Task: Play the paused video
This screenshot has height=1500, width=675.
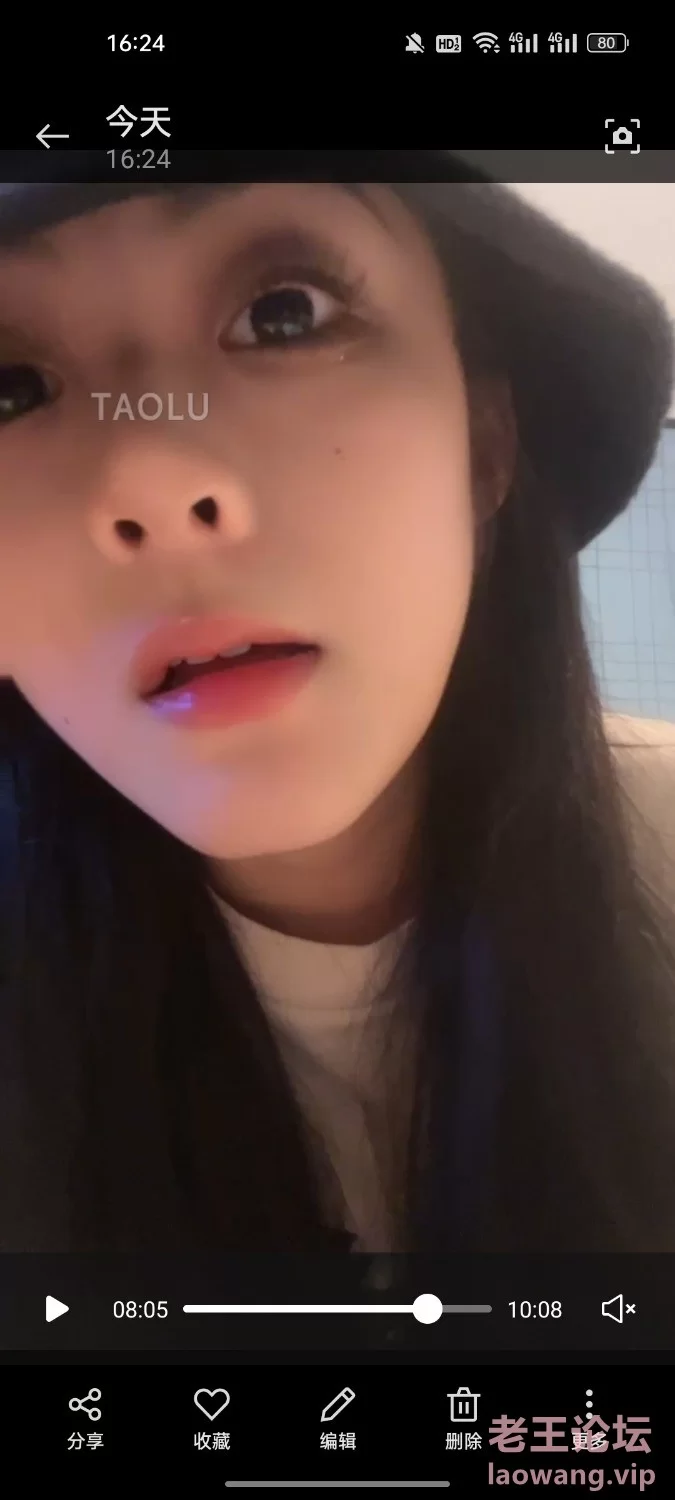Action: point(57,1309)
